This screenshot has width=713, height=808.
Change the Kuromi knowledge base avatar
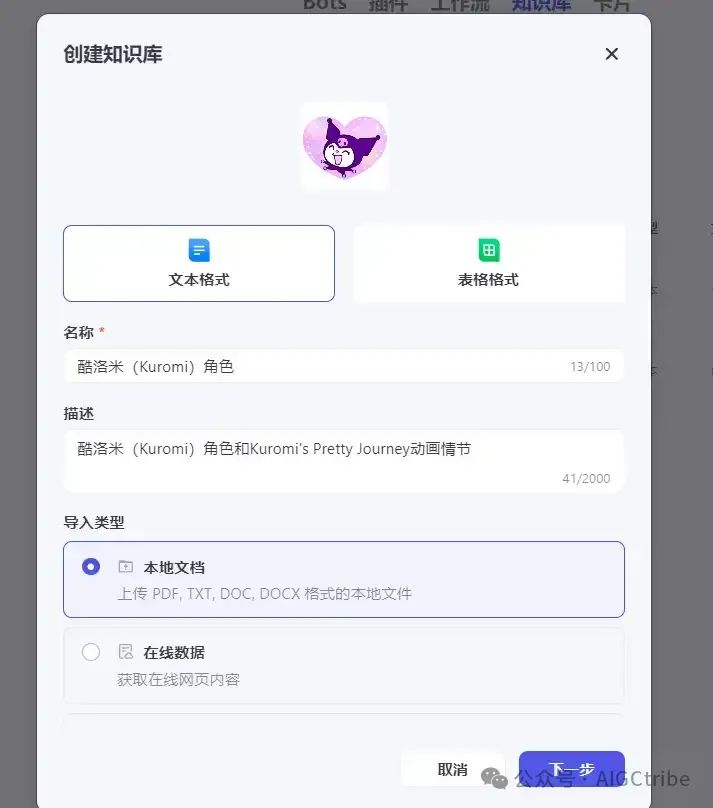(x=344, y=146)
